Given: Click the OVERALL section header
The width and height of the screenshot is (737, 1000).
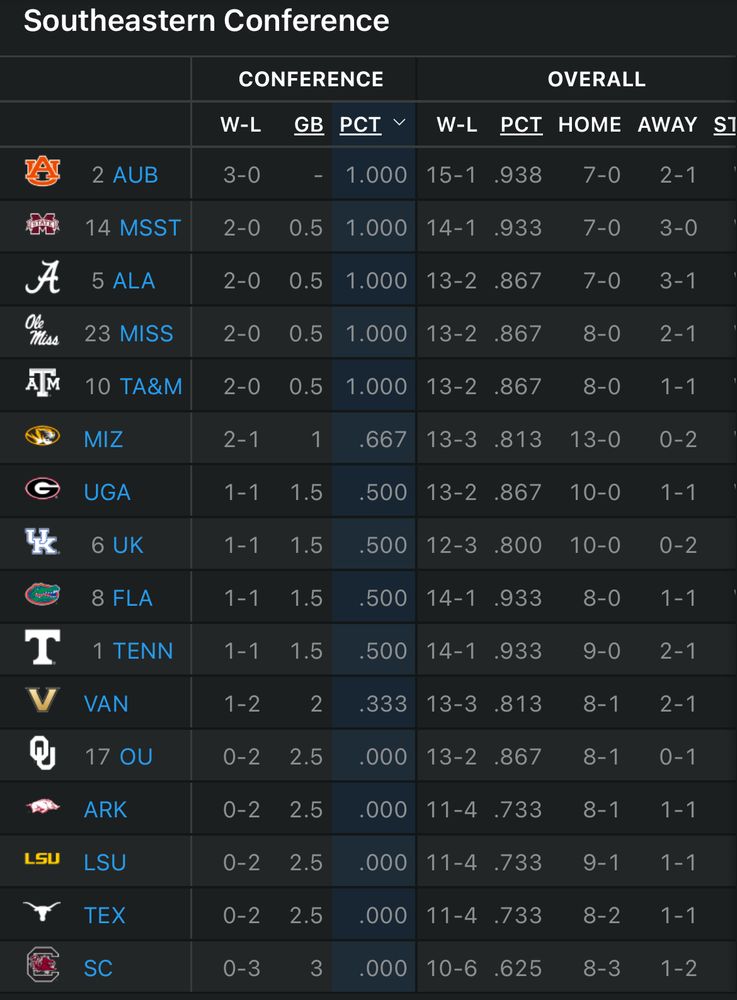Looking at the screenshot, I should point(597,79).
